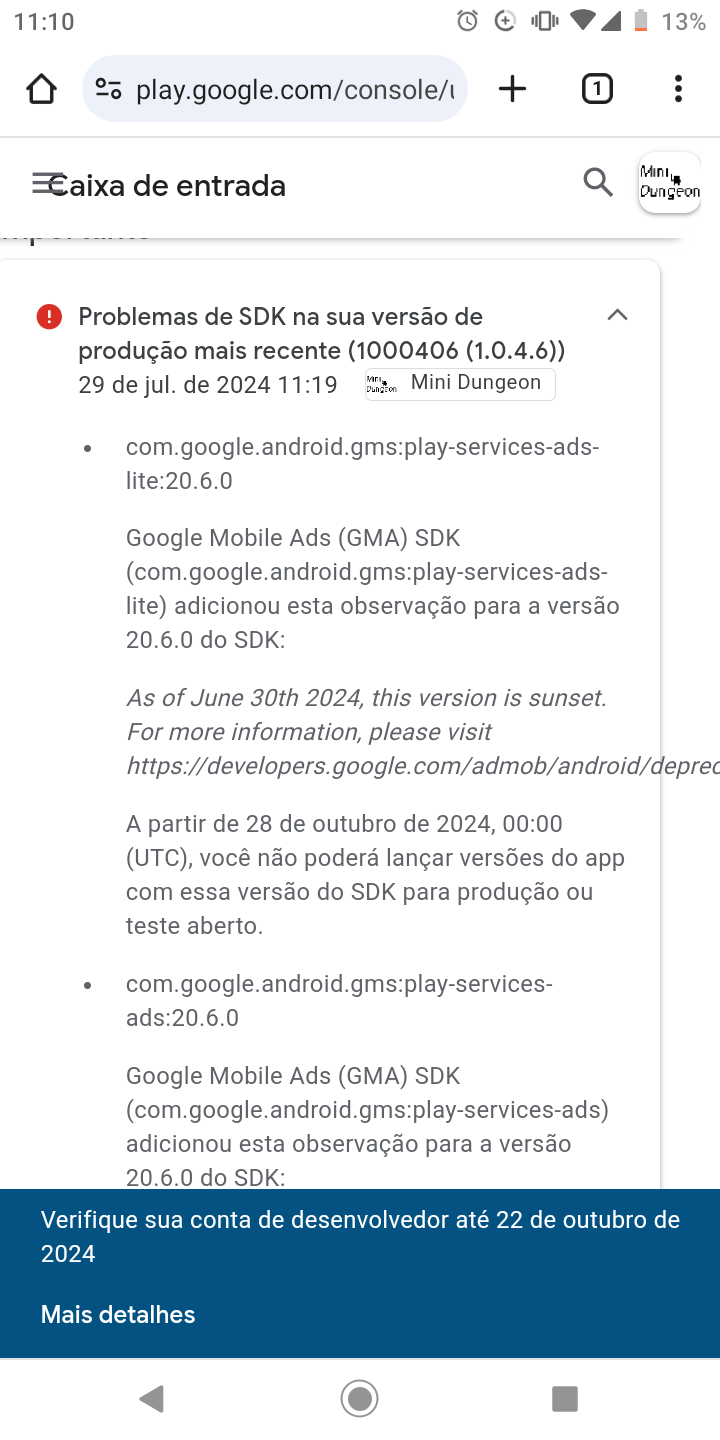
Task: Open the tab switcher
Action: 596,89
